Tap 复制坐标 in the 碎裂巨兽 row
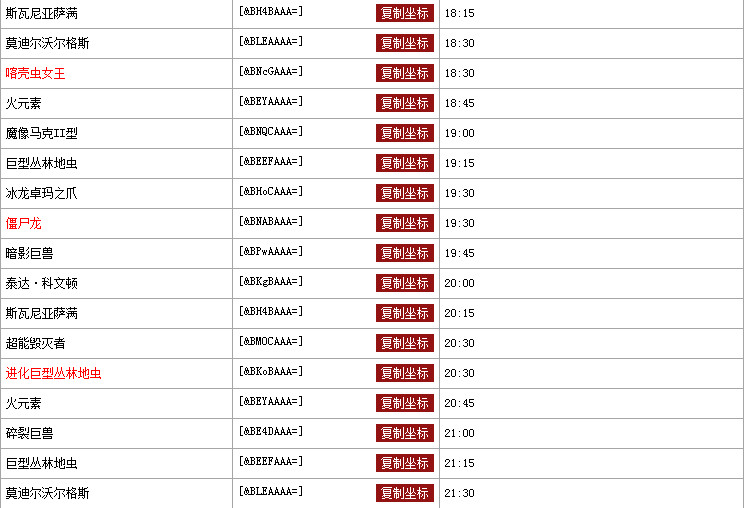Viewport: 746px width, 508px height. coord(405,433)
